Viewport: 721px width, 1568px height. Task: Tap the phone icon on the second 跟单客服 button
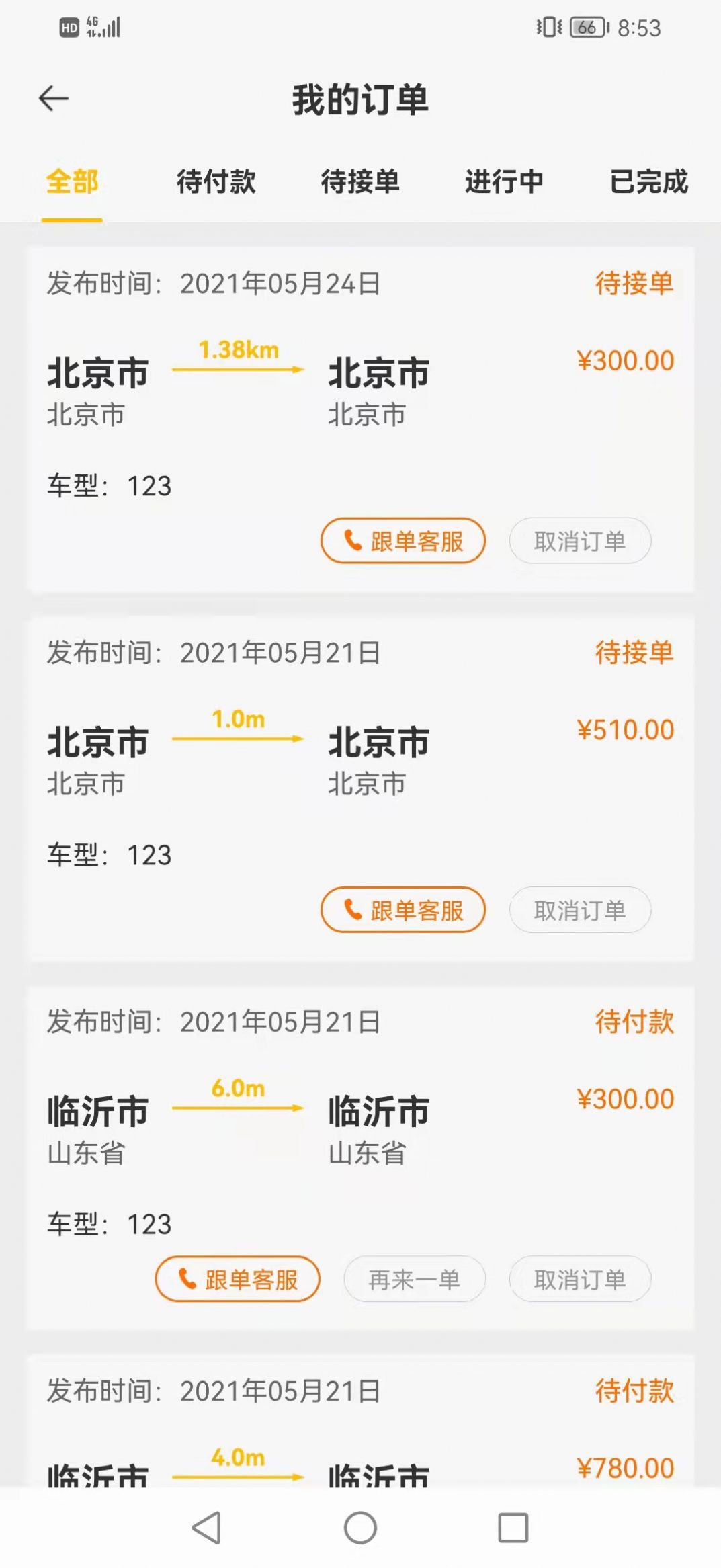352,910
